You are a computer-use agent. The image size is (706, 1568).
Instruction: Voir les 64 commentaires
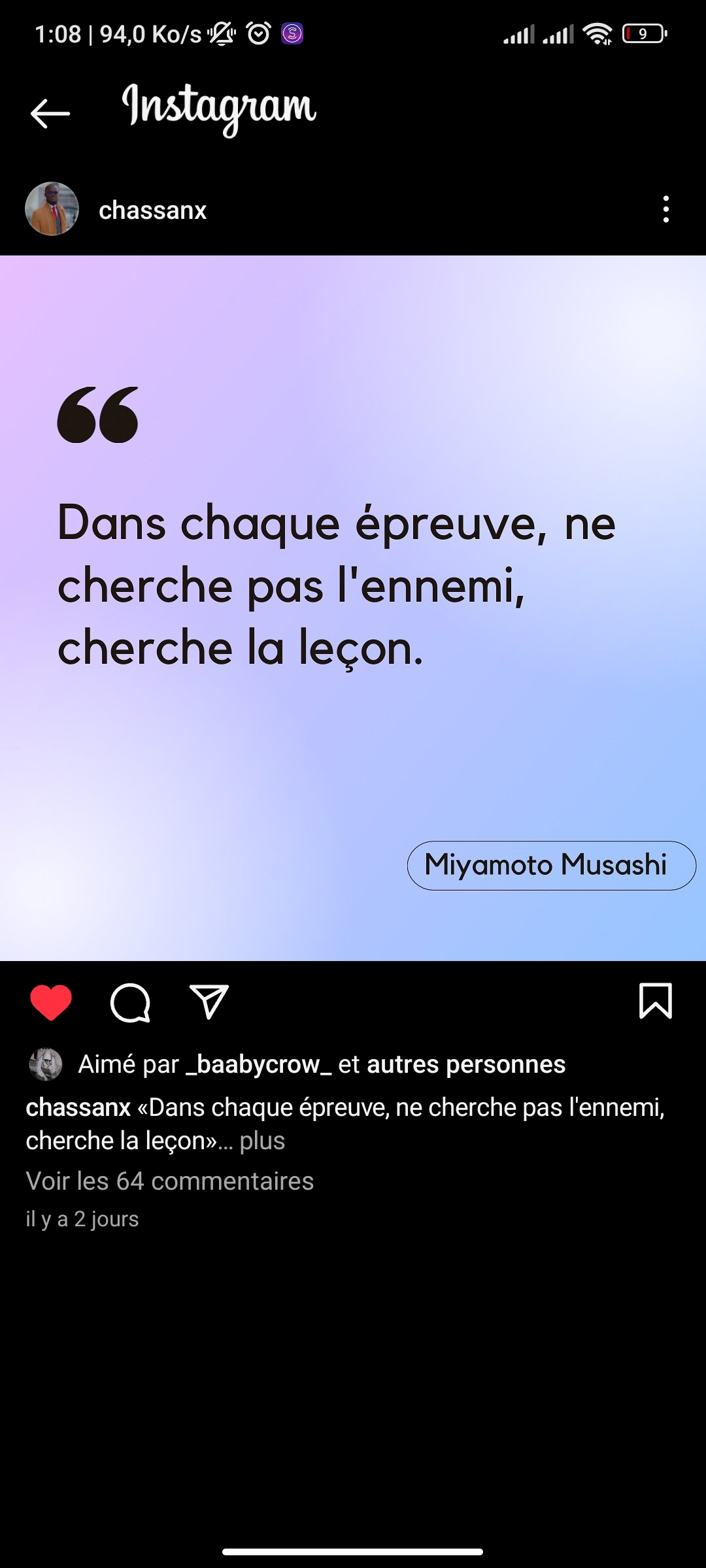click(x=170, y=1181)
